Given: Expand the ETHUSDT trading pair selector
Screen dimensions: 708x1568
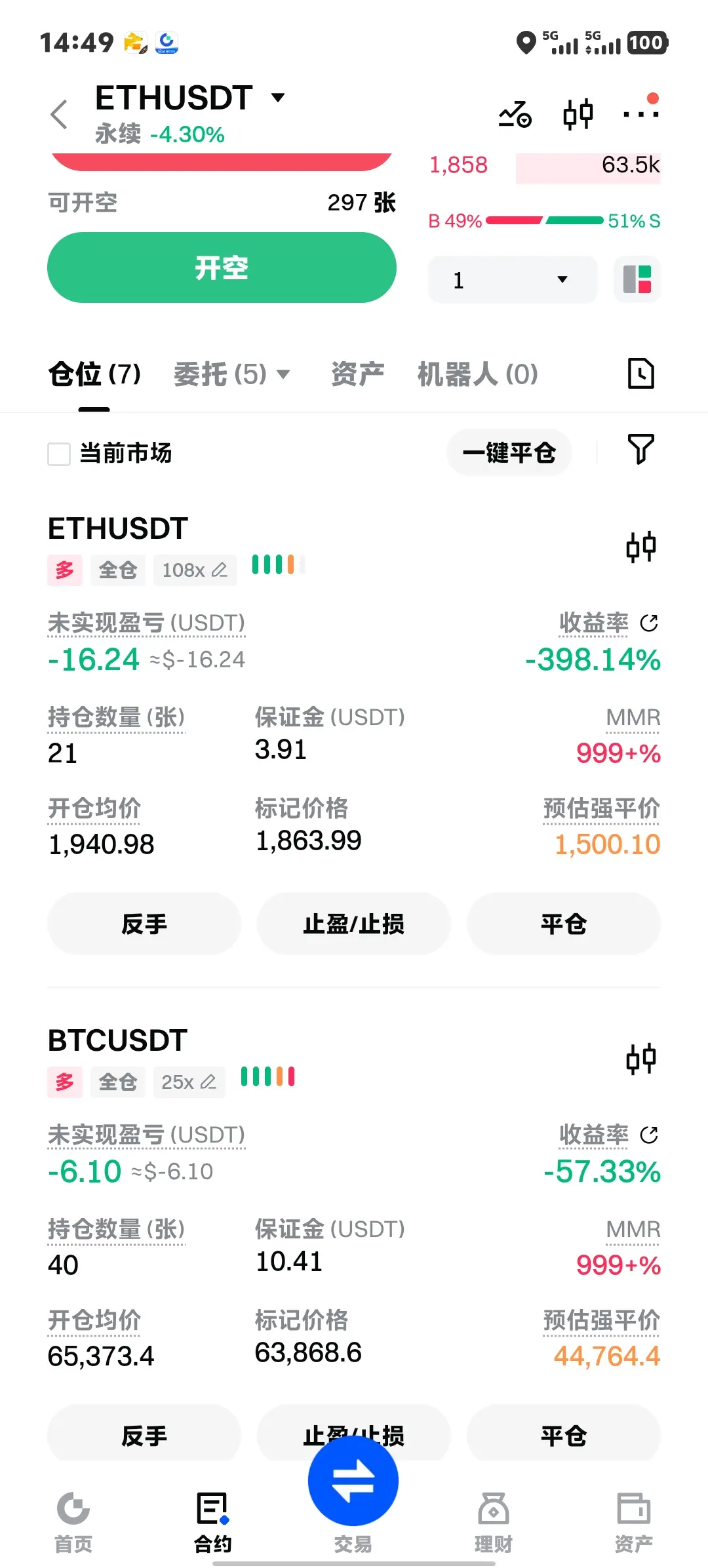Looking at the screenshot, I should pos(278,98).
